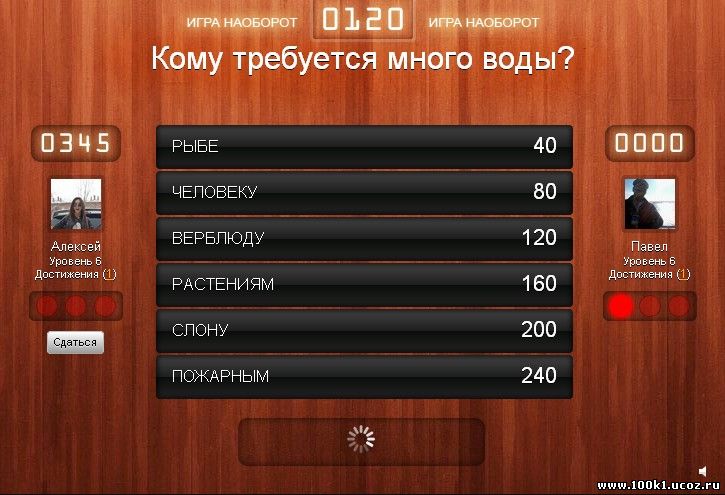Viewport: 725px width, 495px height.
Task: Open Алексей's profile avatar
Action: [76, 205]
